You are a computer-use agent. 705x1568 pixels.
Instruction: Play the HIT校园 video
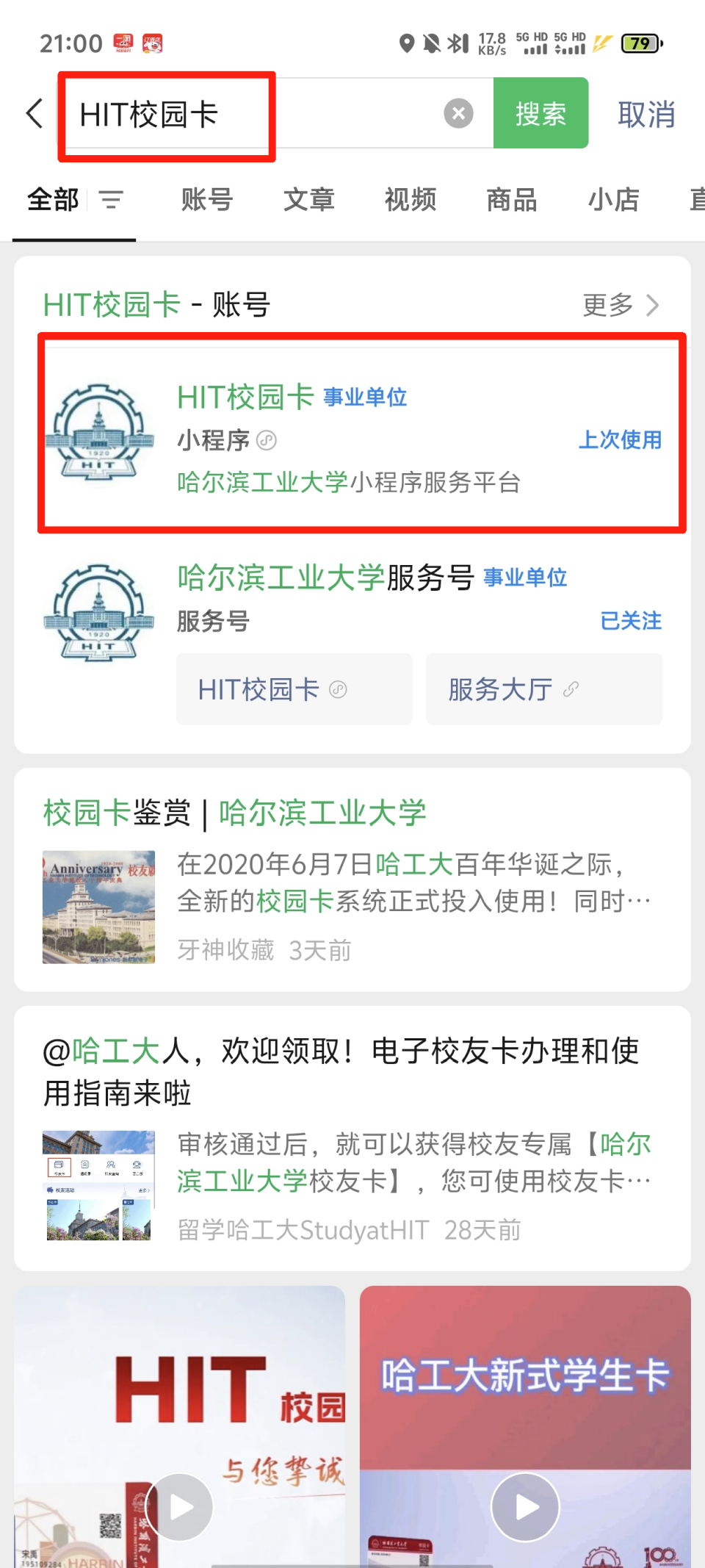[x=179, y=1506]
